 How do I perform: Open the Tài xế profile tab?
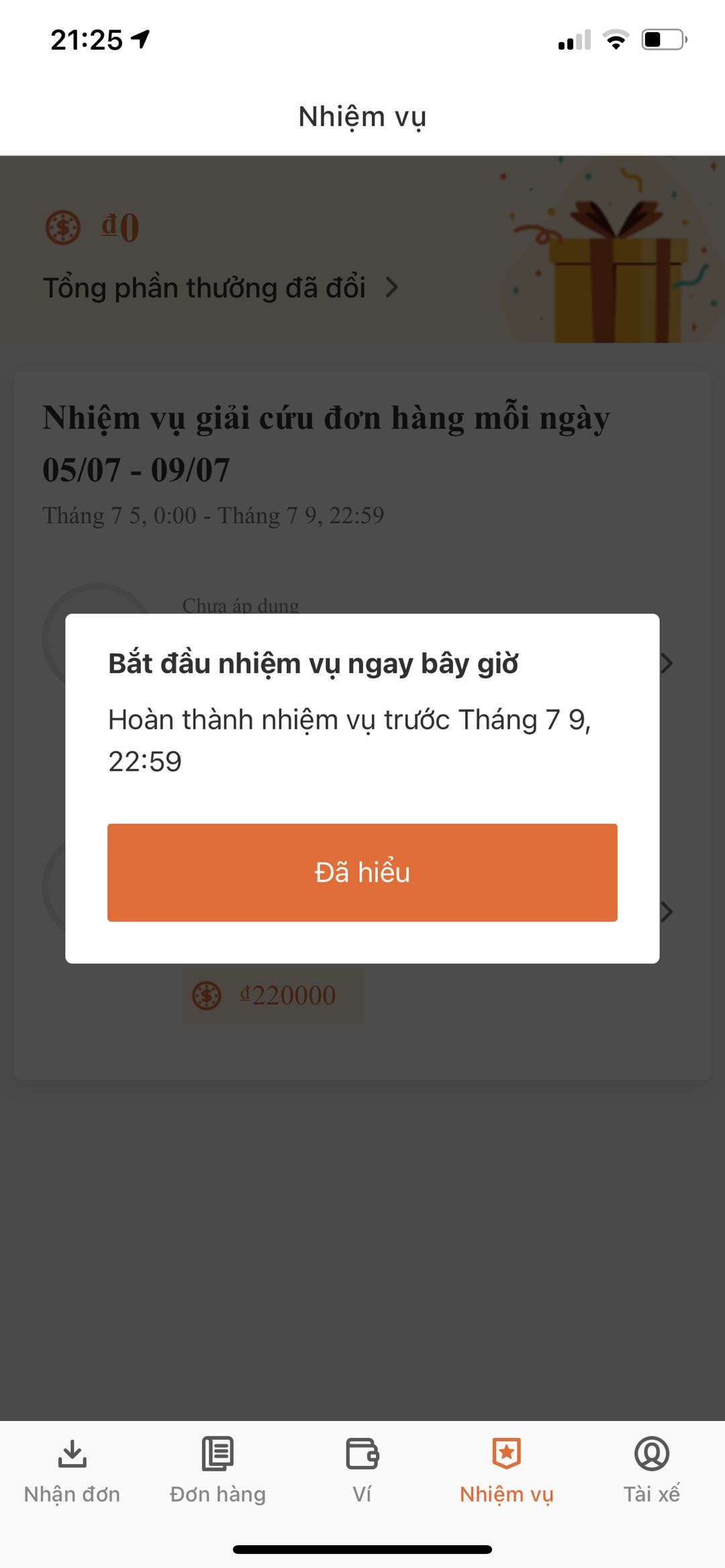pos(651,1469)
